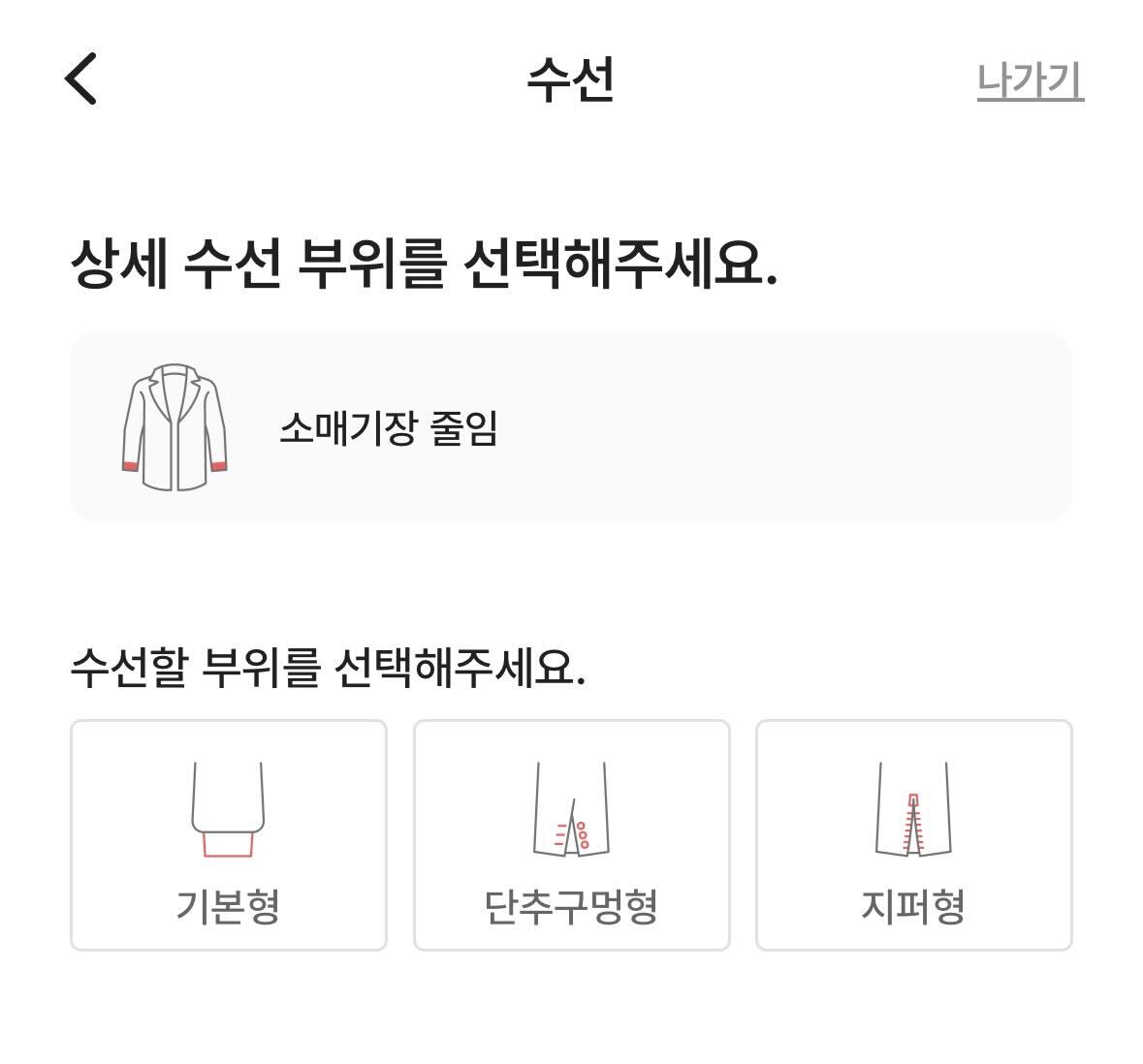1143x1064 pixels.
Task: Tap the 나가기 exit link
Action: point(1030,80)
